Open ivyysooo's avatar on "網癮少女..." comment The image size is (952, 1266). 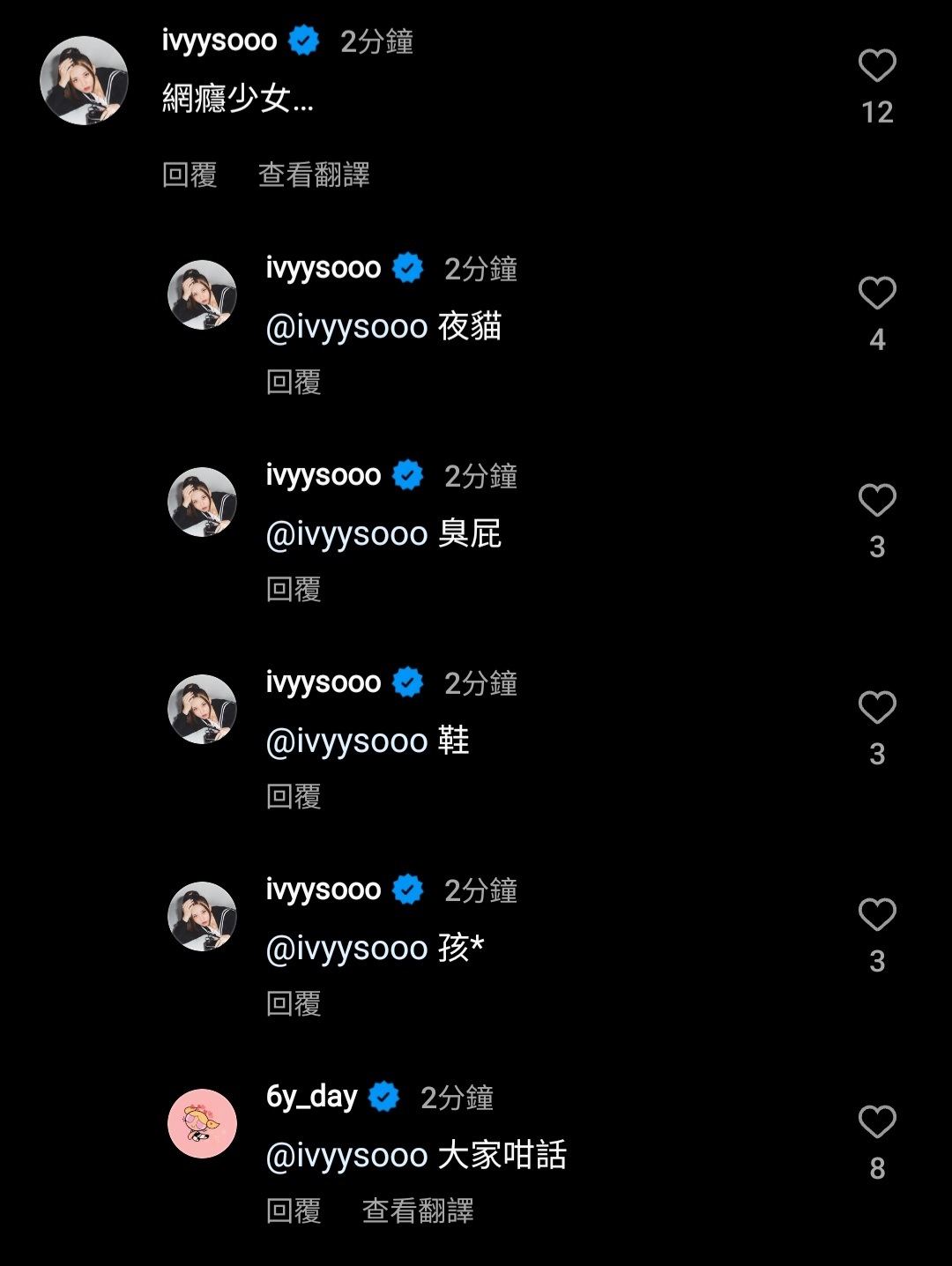[x=85, y=80]
